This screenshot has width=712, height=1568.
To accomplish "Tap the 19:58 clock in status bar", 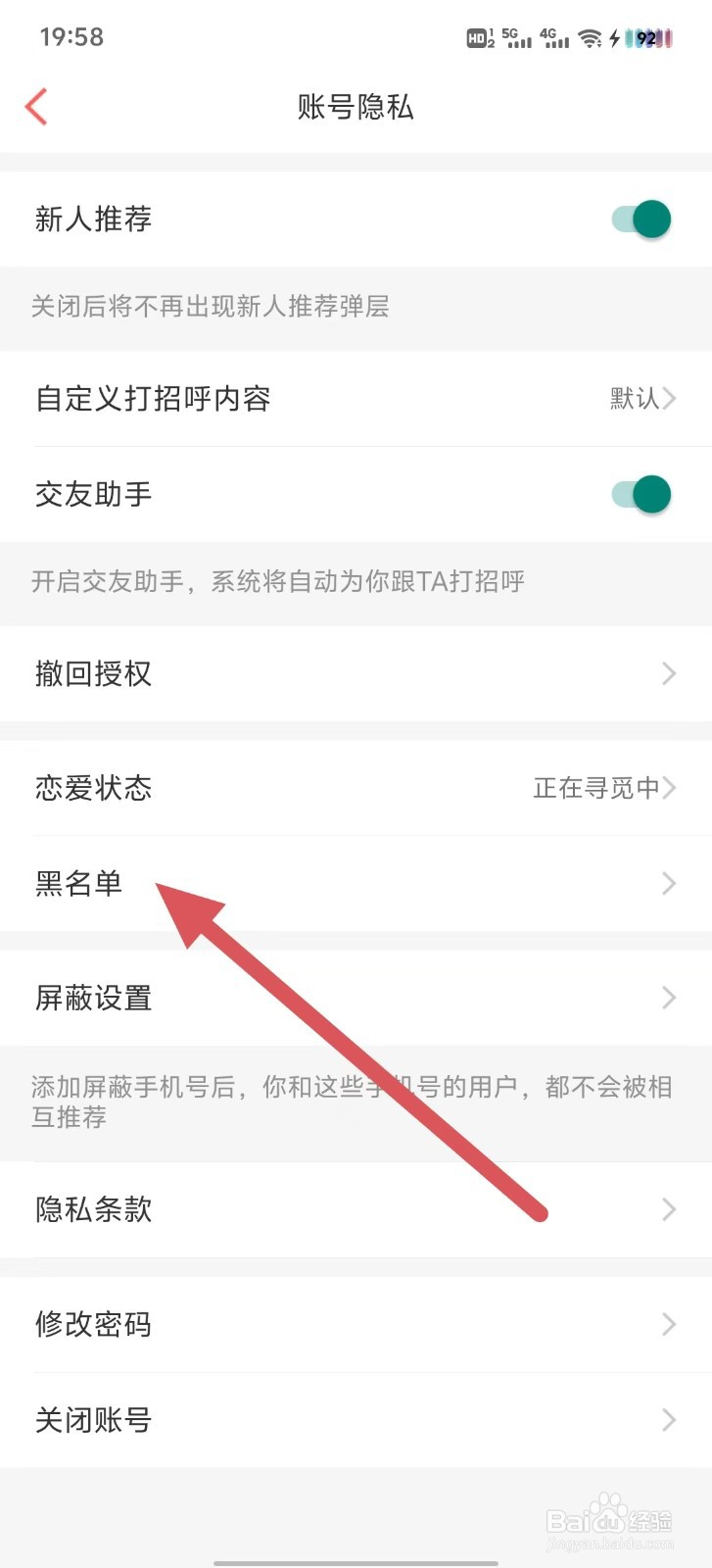I will pos(71,37).
